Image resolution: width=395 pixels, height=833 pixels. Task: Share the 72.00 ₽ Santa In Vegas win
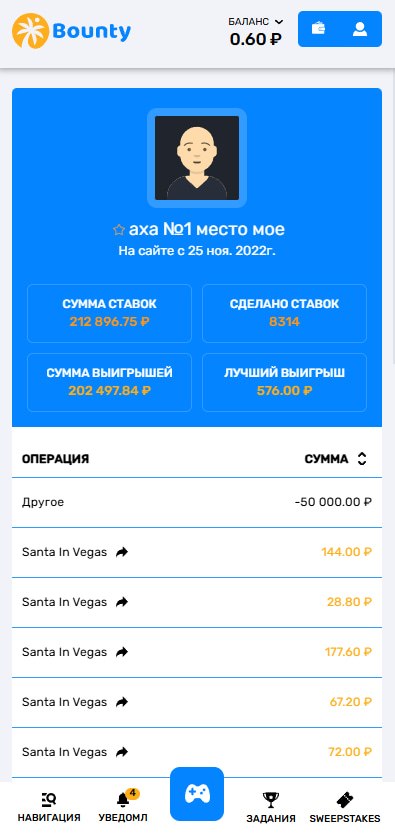[122, 752]
